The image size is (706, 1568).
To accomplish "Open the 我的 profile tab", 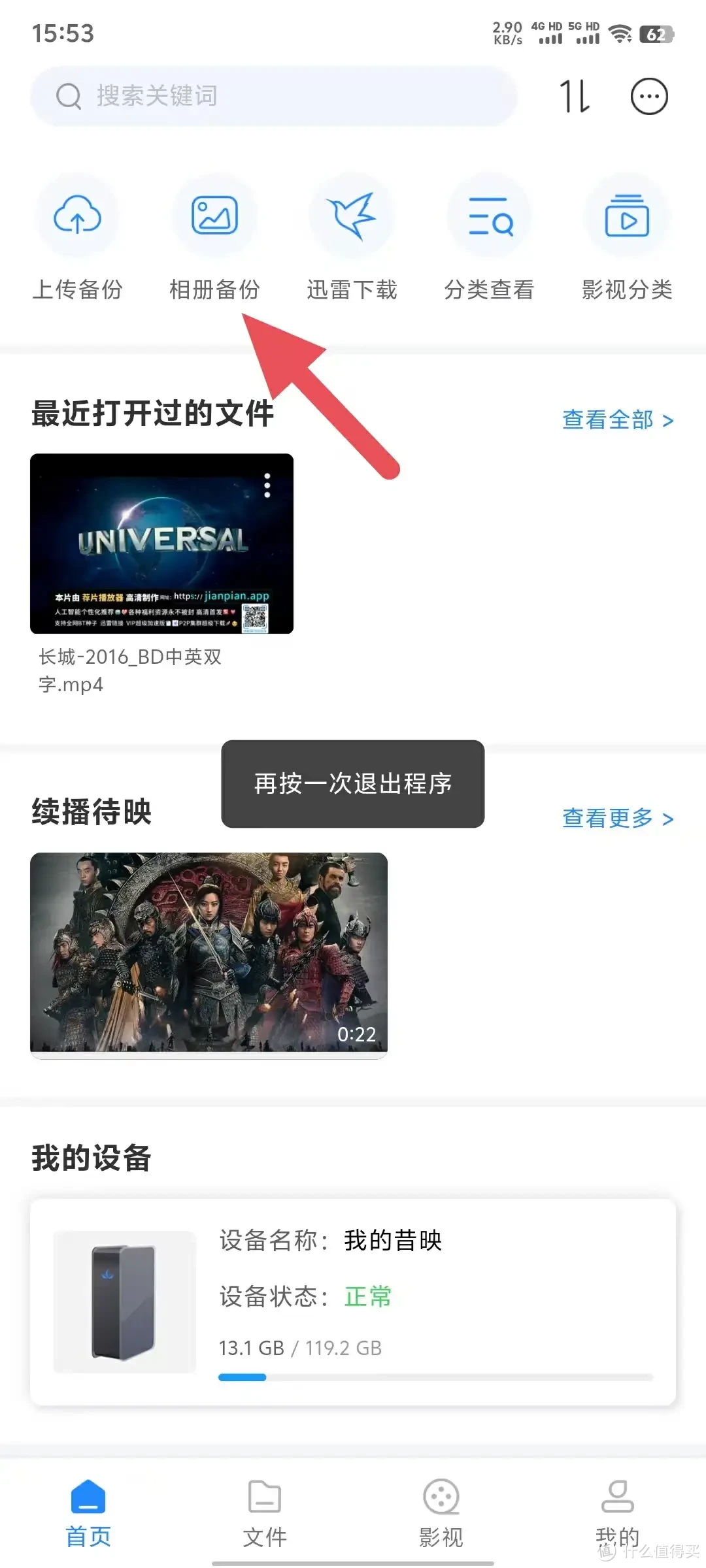I will [617, 1509].
